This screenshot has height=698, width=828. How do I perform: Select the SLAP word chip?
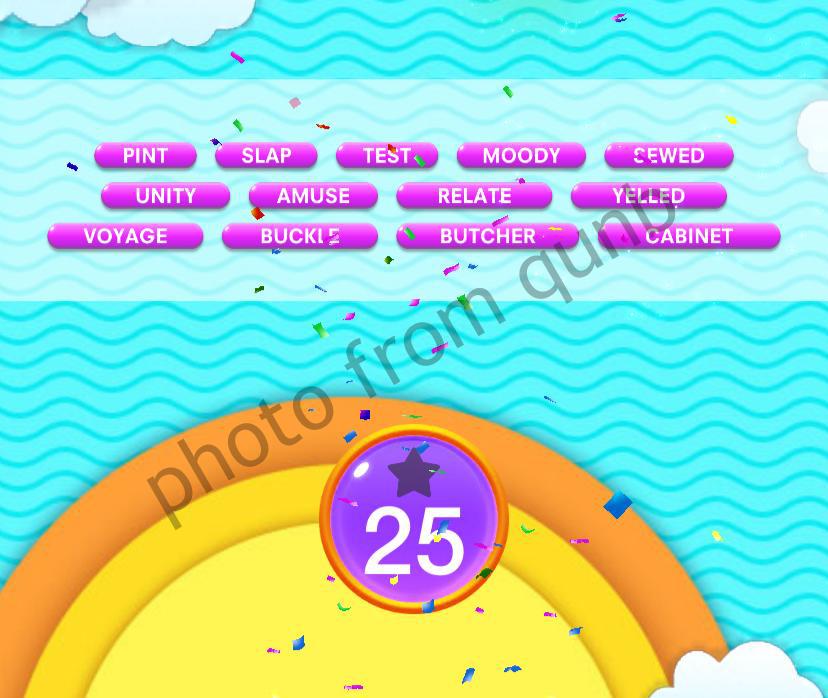266,156
